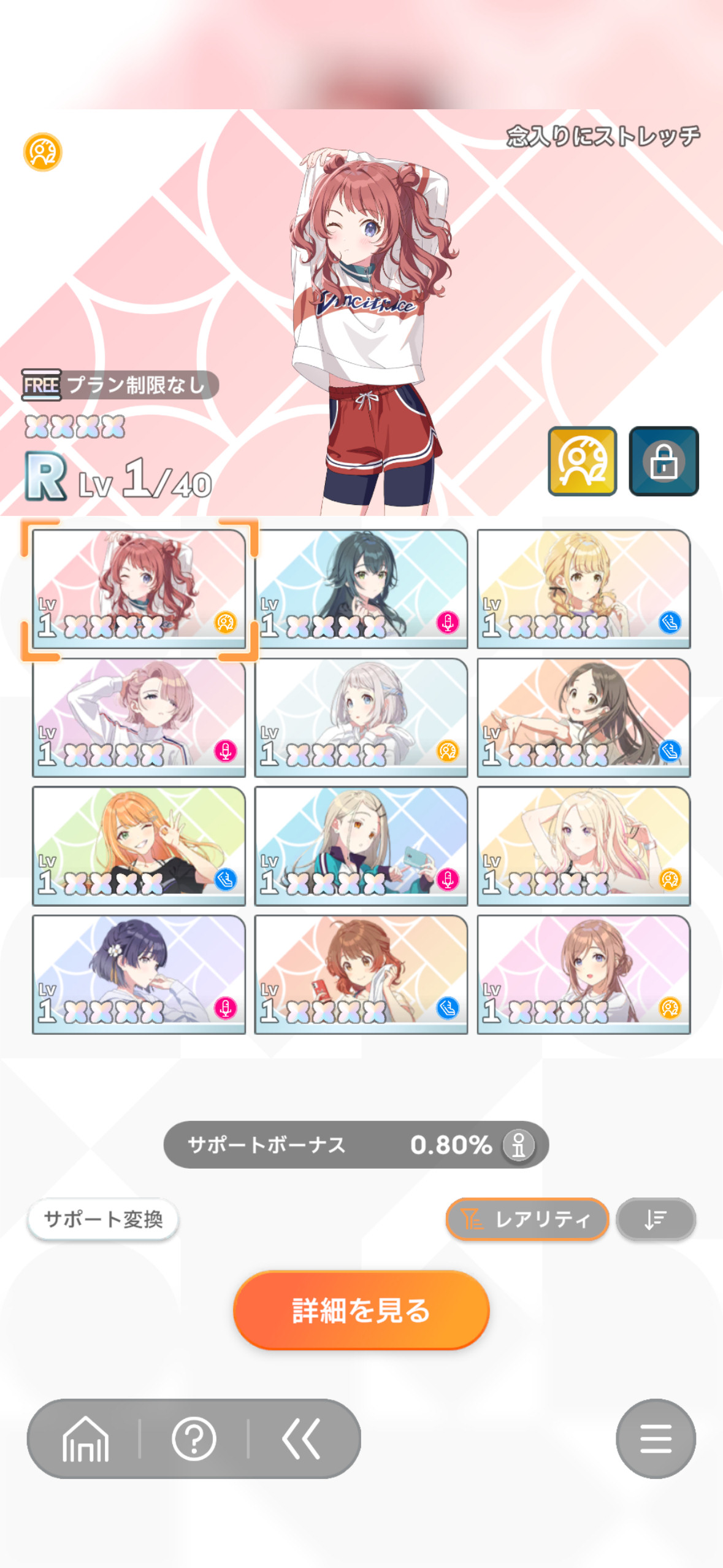Select the girl holding phone card
Screen dimensions: 723x1568
tap(361, 846)
